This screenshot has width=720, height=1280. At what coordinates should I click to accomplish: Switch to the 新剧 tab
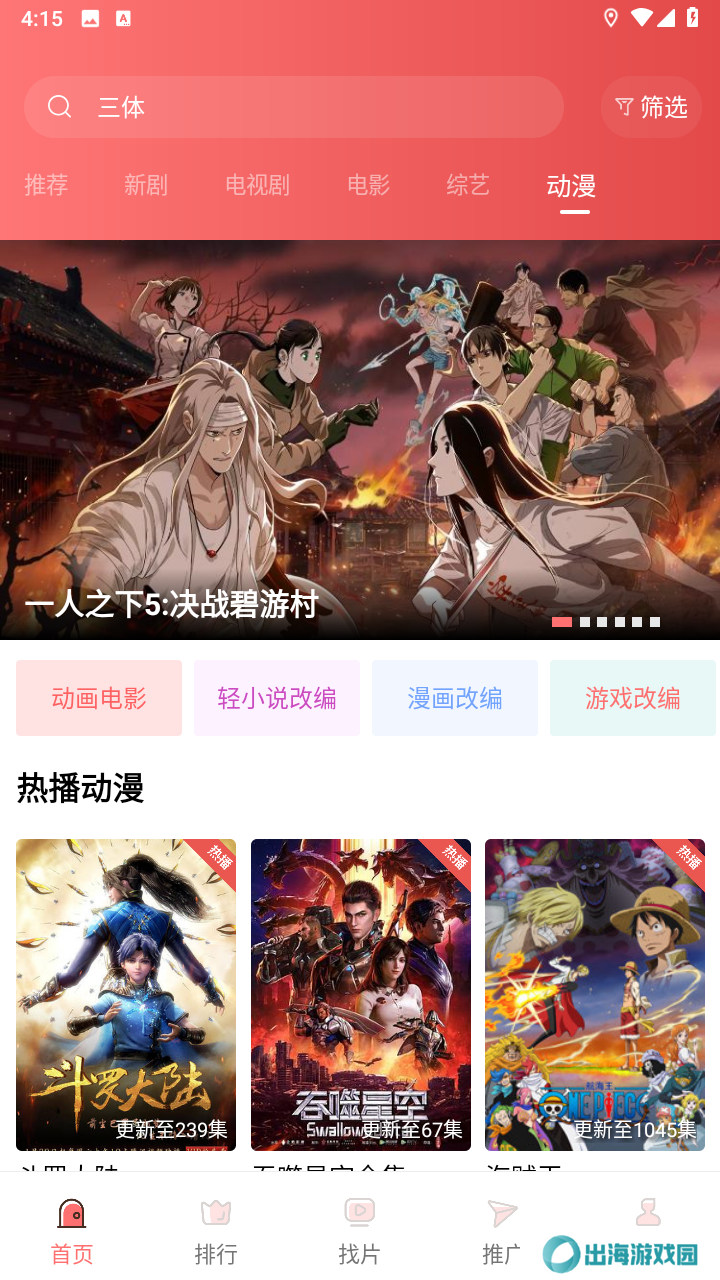[146, 185]
